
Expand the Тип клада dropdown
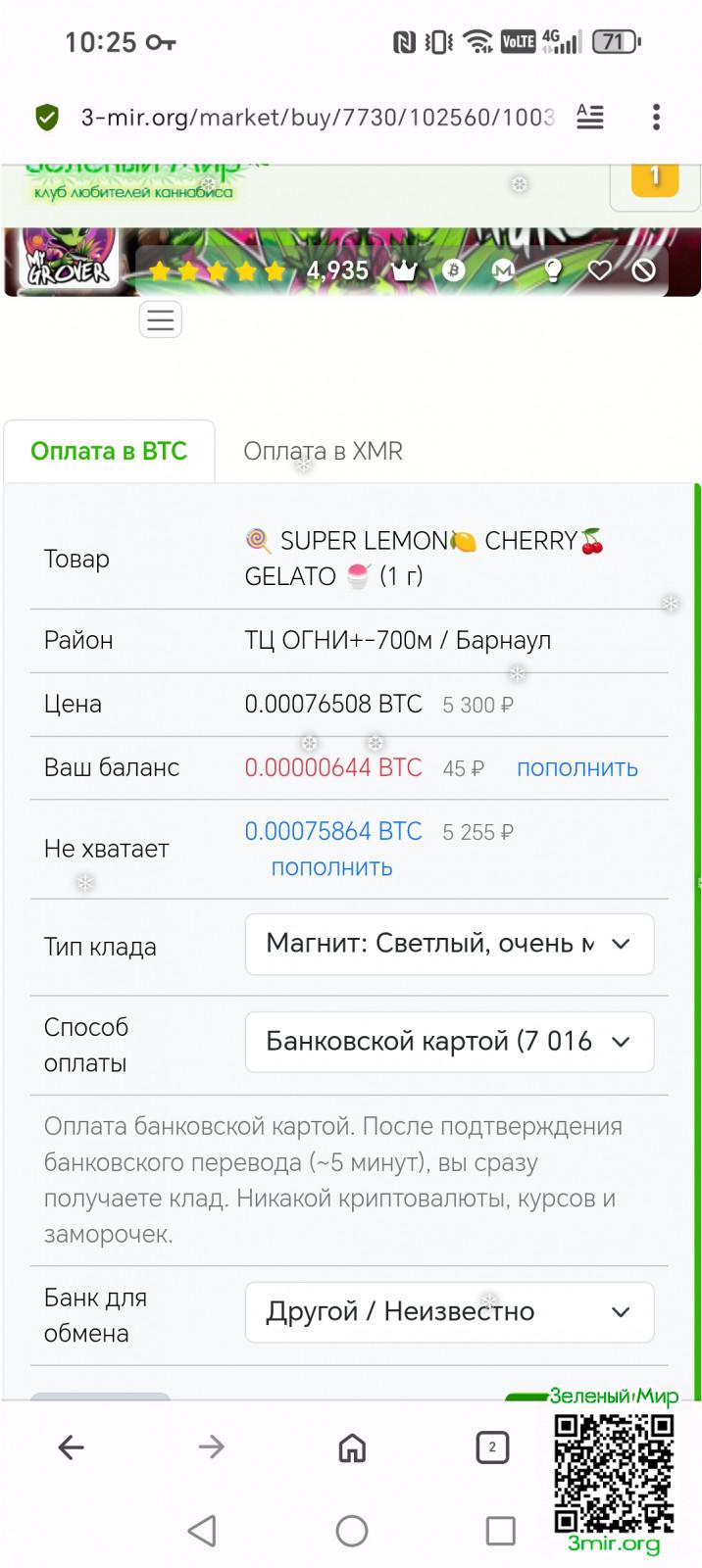[449, 944]
